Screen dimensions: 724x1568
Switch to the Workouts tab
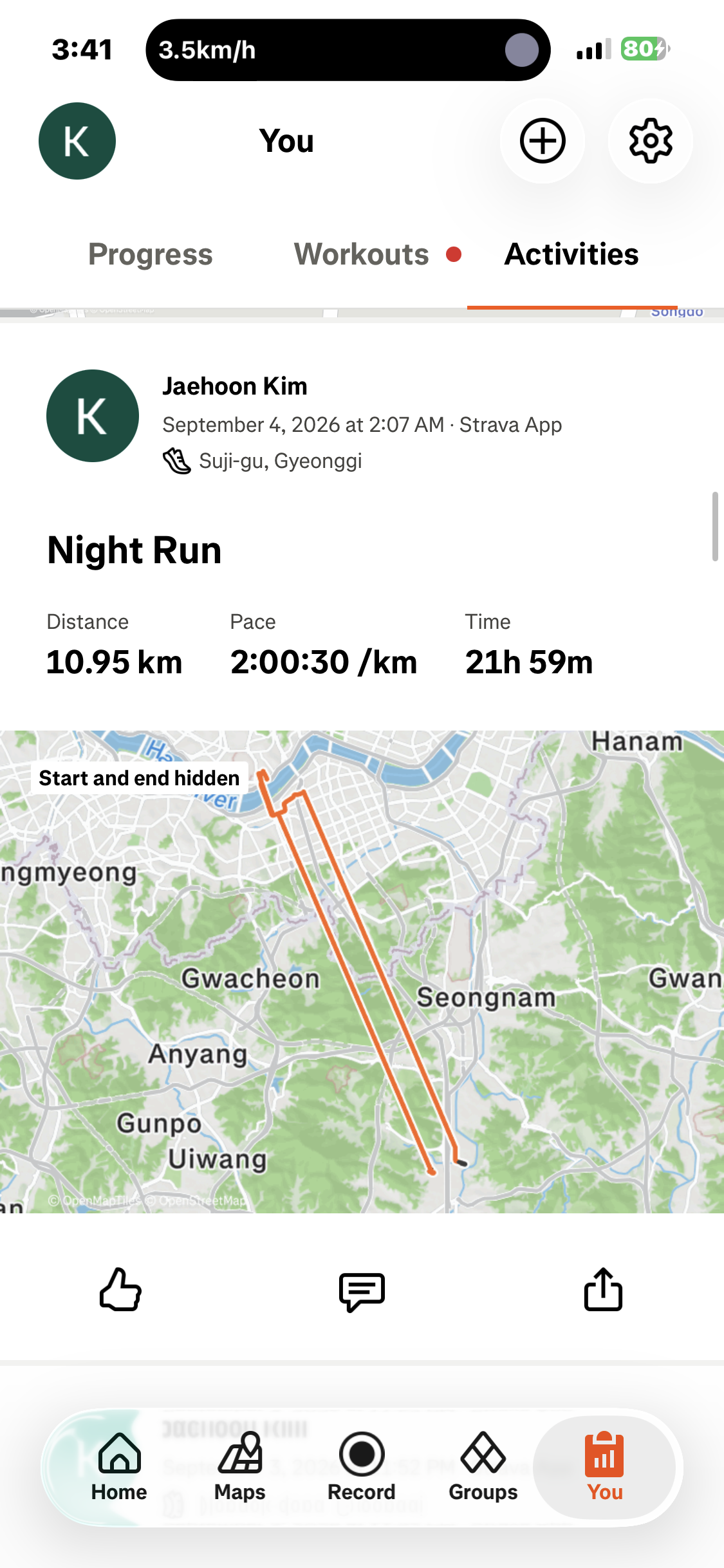[x=362, y=254]
